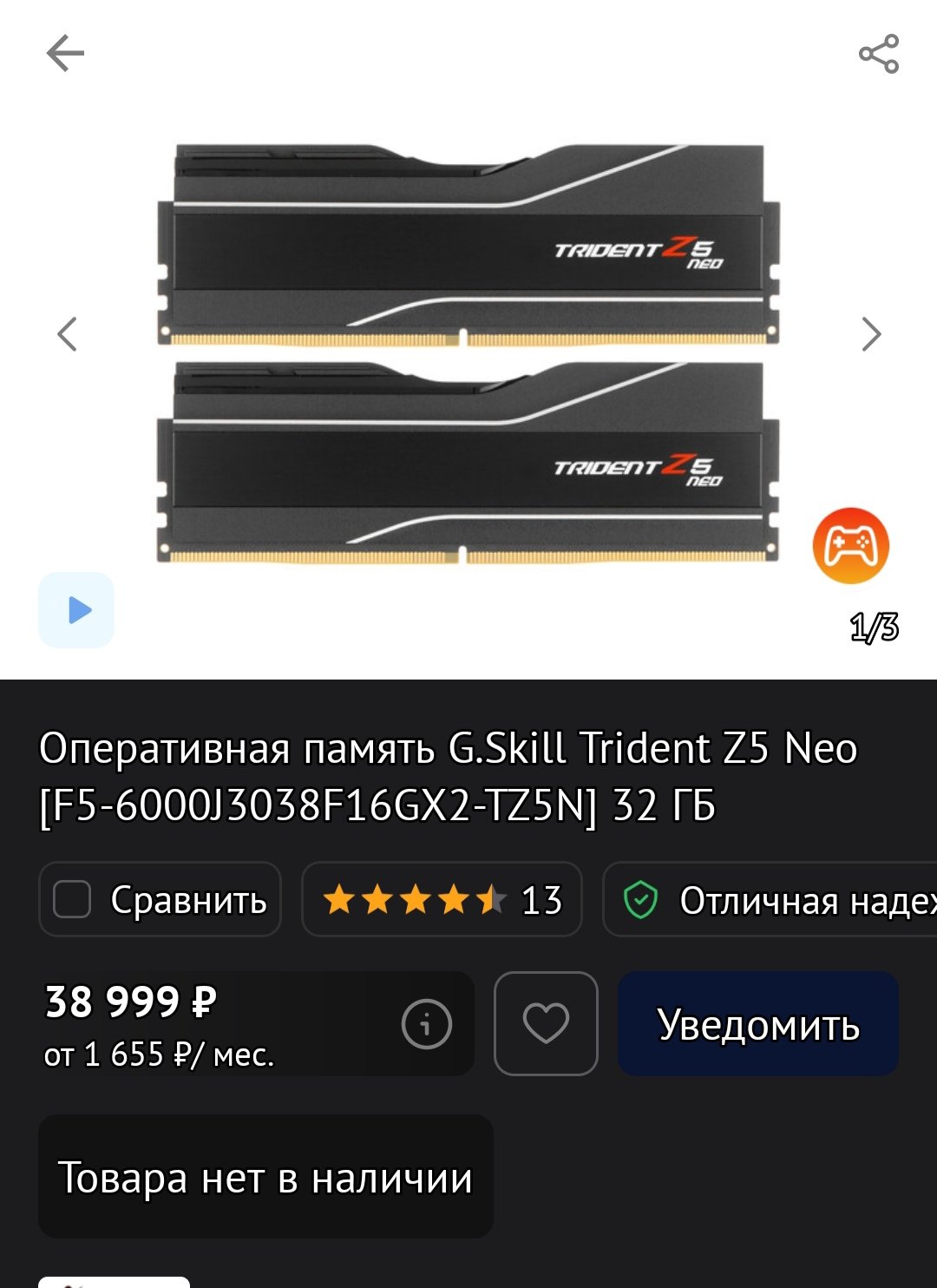Tap the Уведомить notify button
The width and height of the screenshot is (937, 1288).
pos(757,1024)
